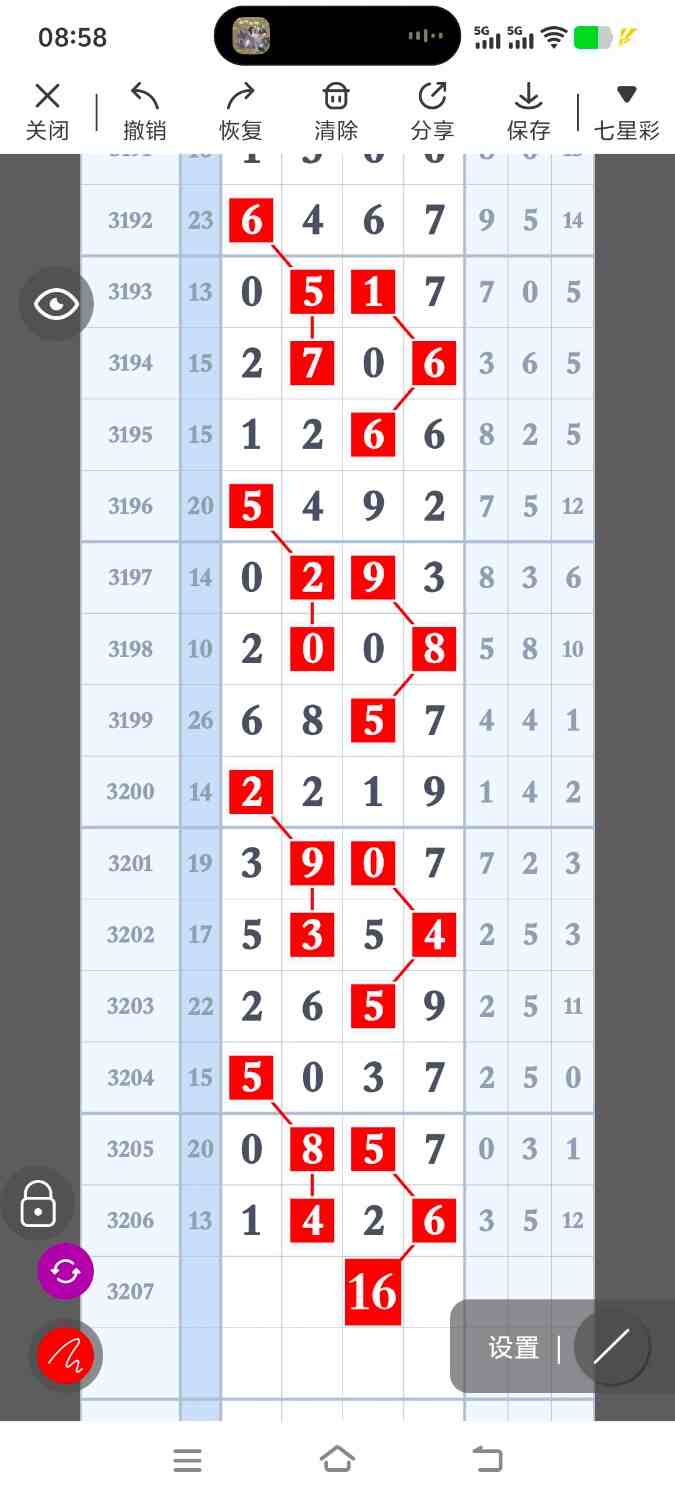The image size is (675, 1500).
Task: Tap the lock button
Action: pyautogui.click(x=38, y=1203)
